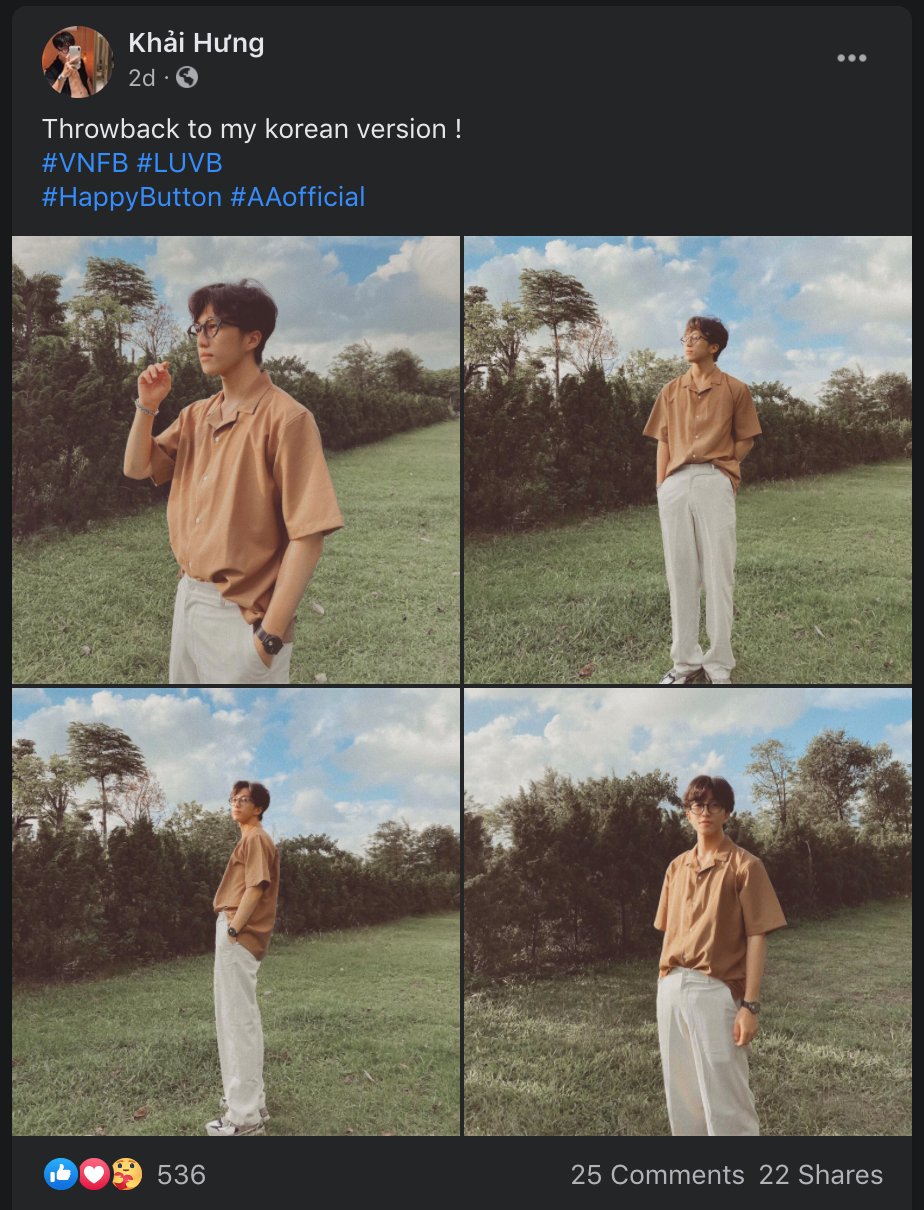Image resolution: width=924 pixels, height=1210 pixels.
Task: View the 22 Shares list
Action: click(820, 1175)
